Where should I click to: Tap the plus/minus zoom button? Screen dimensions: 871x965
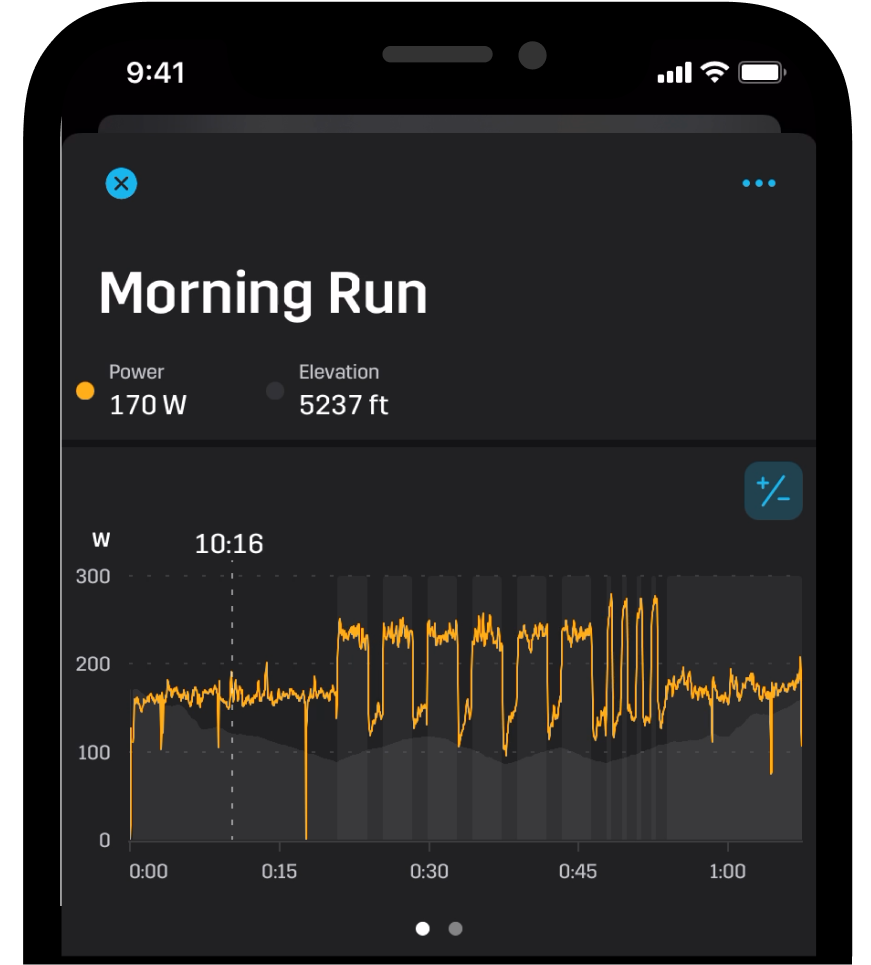point(773,491)
